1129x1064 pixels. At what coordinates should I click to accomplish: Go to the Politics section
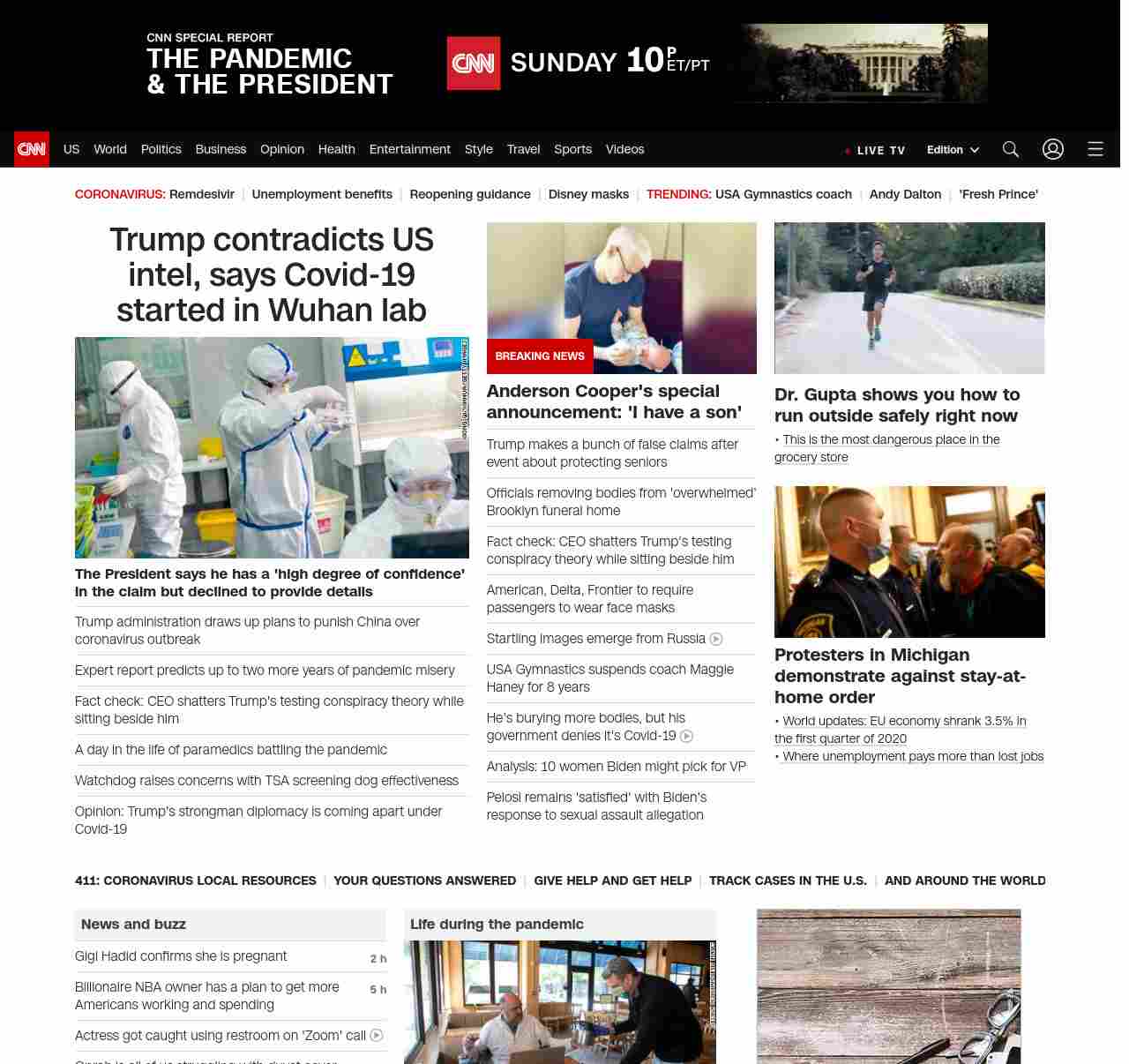tap(161, 149)
